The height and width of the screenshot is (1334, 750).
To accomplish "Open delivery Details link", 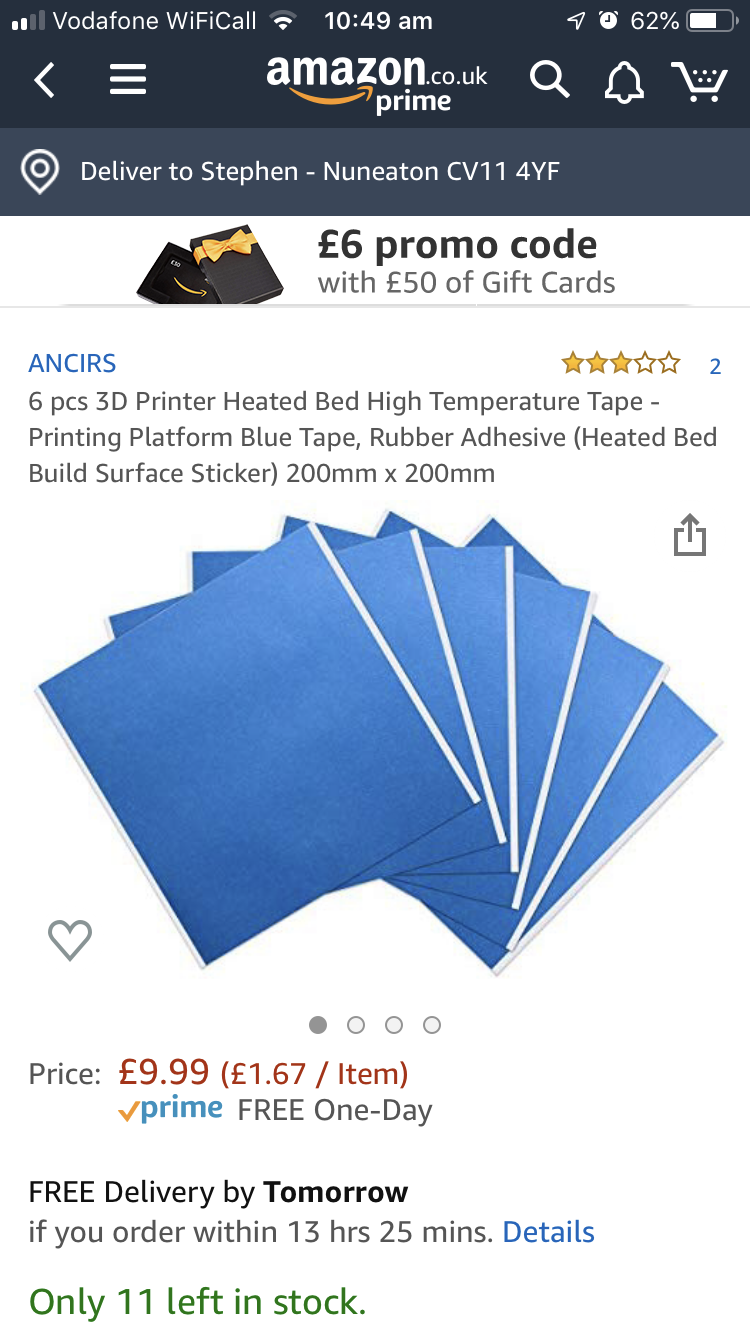I will pos(549,1232).
